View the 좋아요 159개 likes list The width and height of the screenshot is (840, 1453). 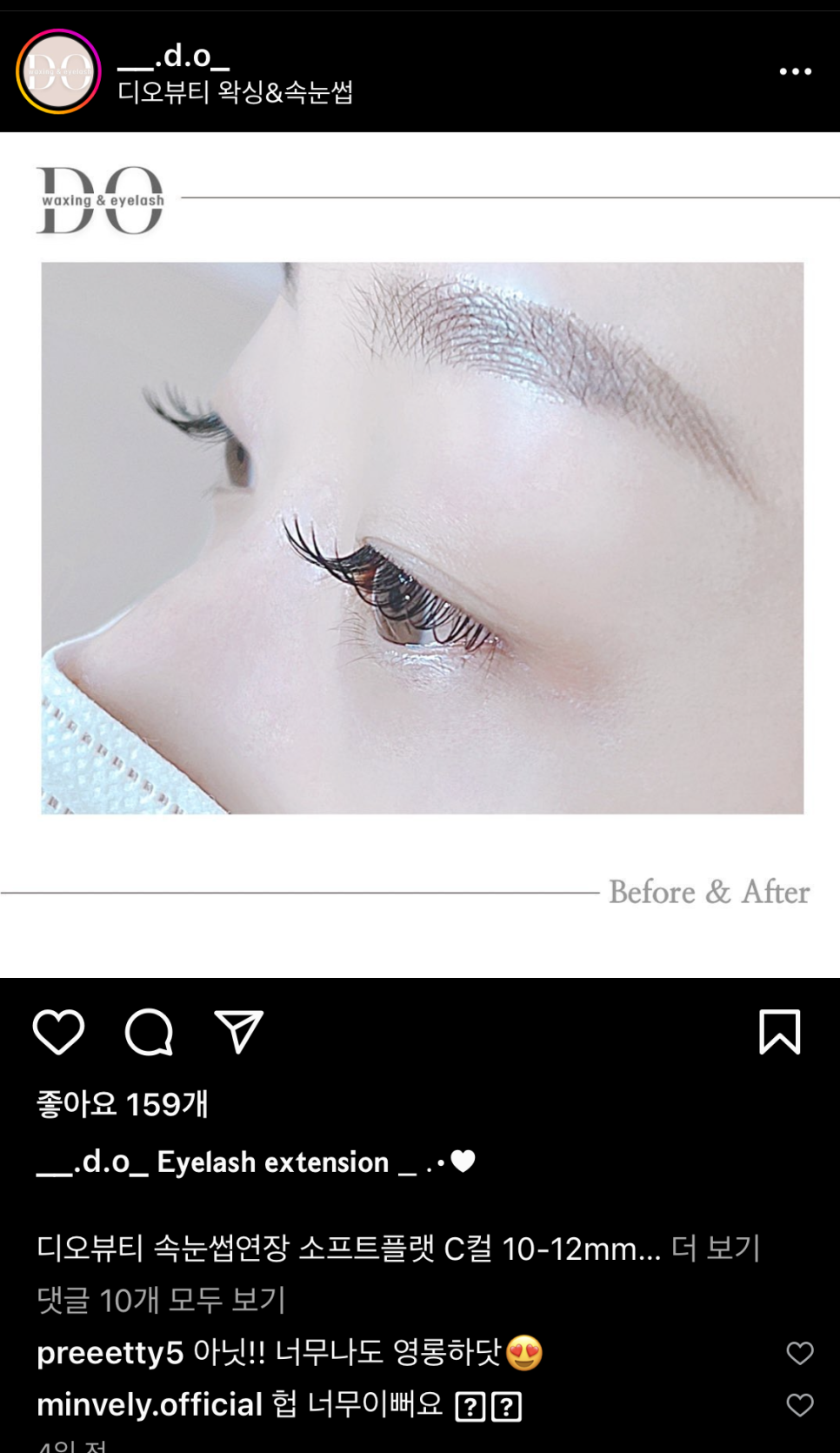pyautogui.click(x=123, y=1104)
